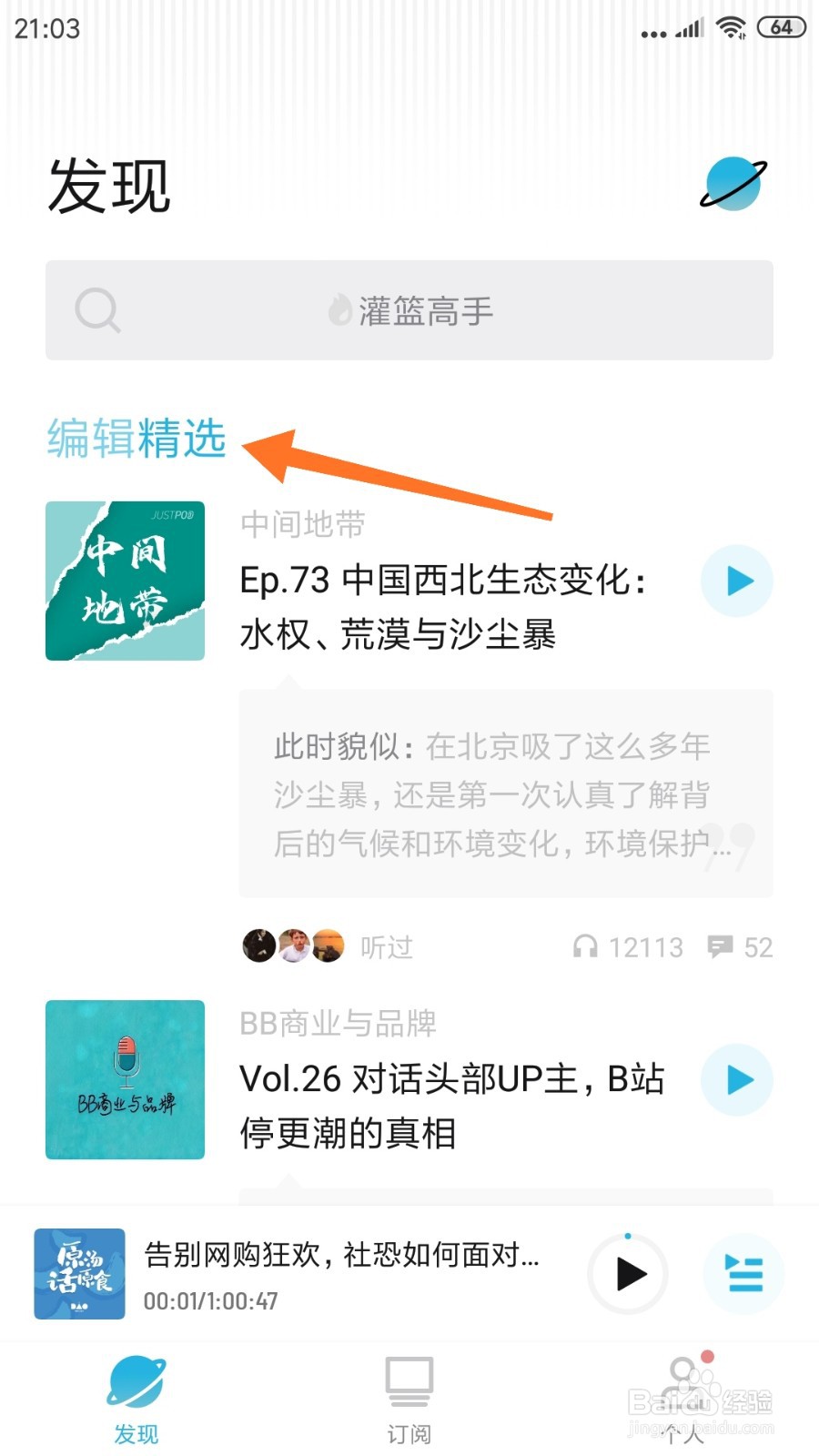Play the episode about 中国西北生态变化
The width and height of the screenshot is (819, 1456).
click(736, 581)
